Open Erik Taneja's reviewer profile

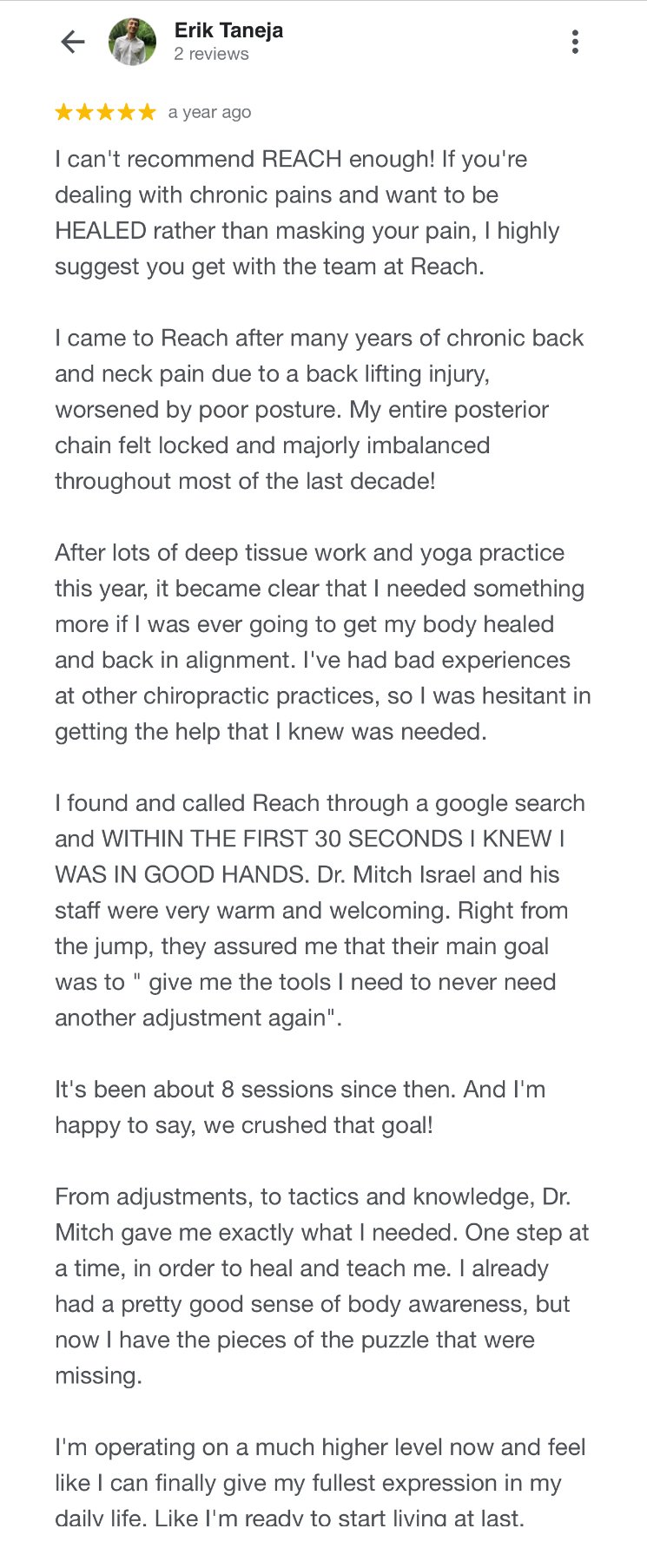pyautogui.click(x=228, y=31)
